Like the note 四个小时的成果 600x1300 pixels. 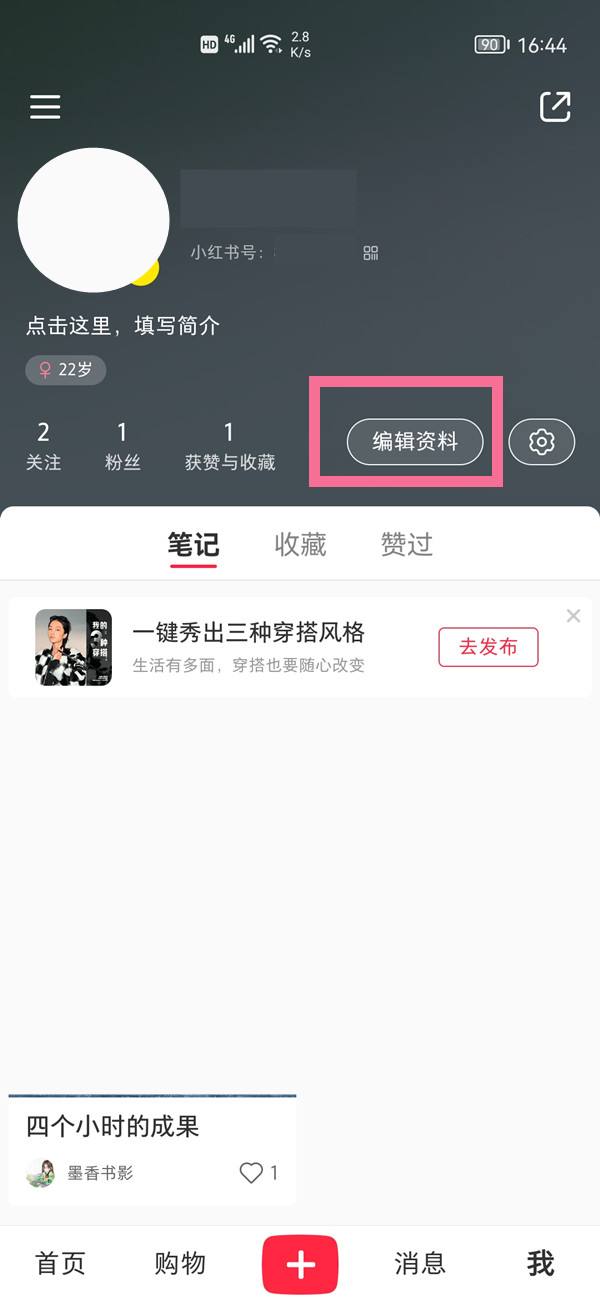[252, 1173]
